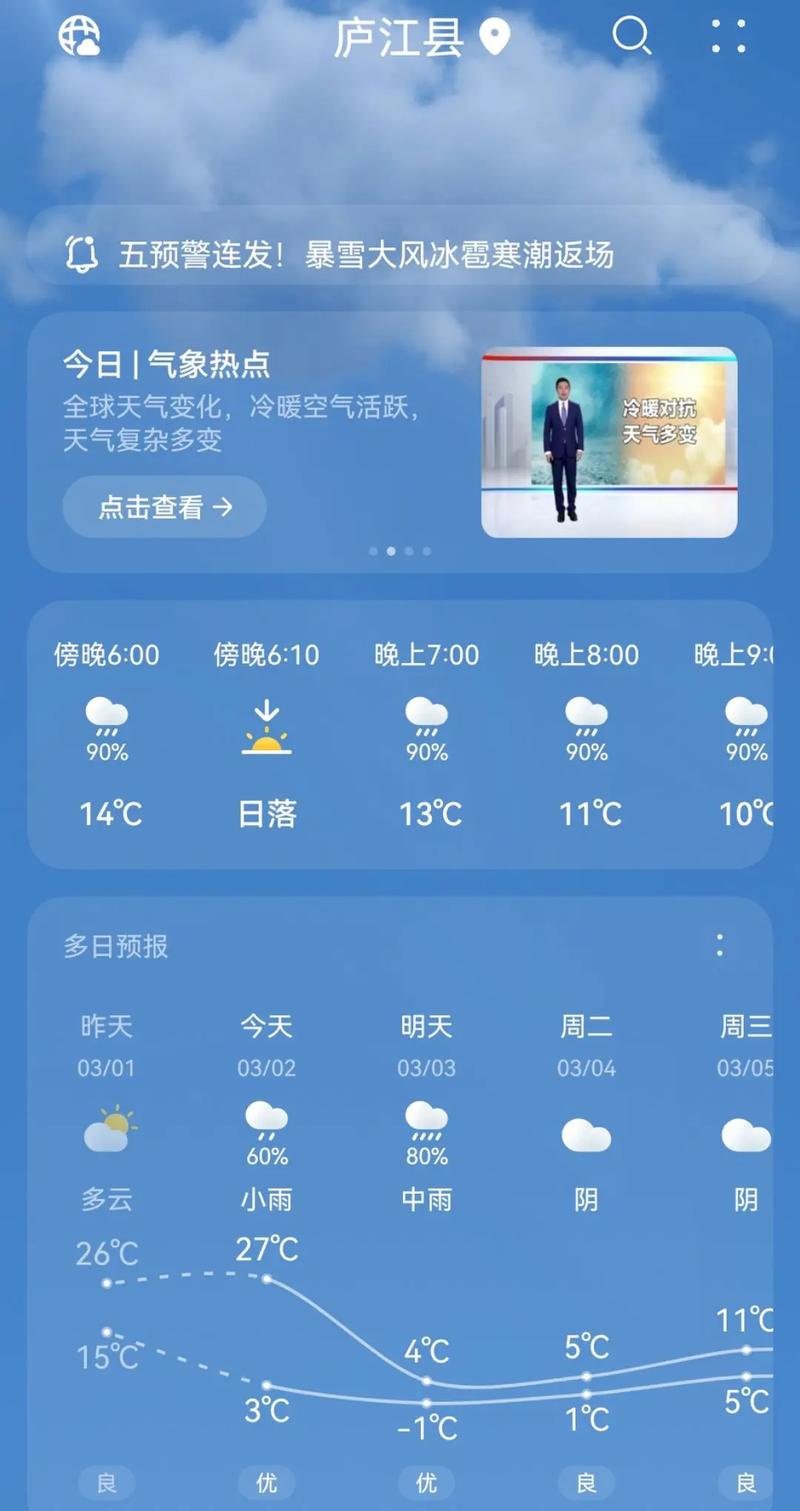Click the search magnifier icon

pyautogui.click(x=630, y=38)
